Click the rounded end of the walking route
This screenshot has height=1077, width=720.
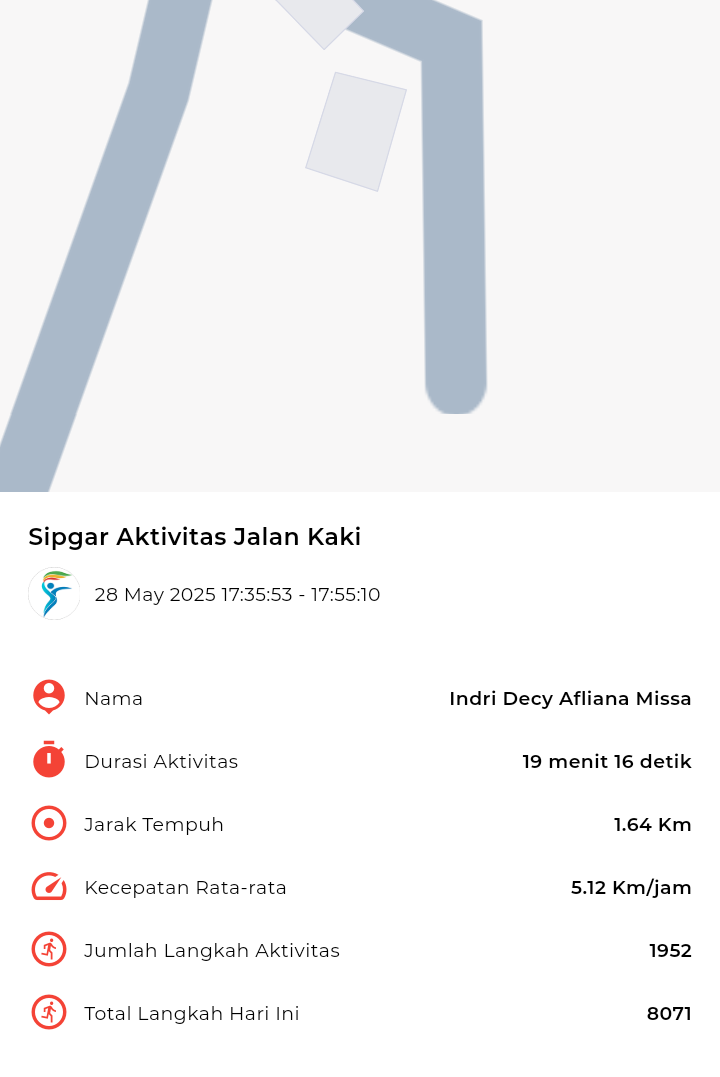456,400
